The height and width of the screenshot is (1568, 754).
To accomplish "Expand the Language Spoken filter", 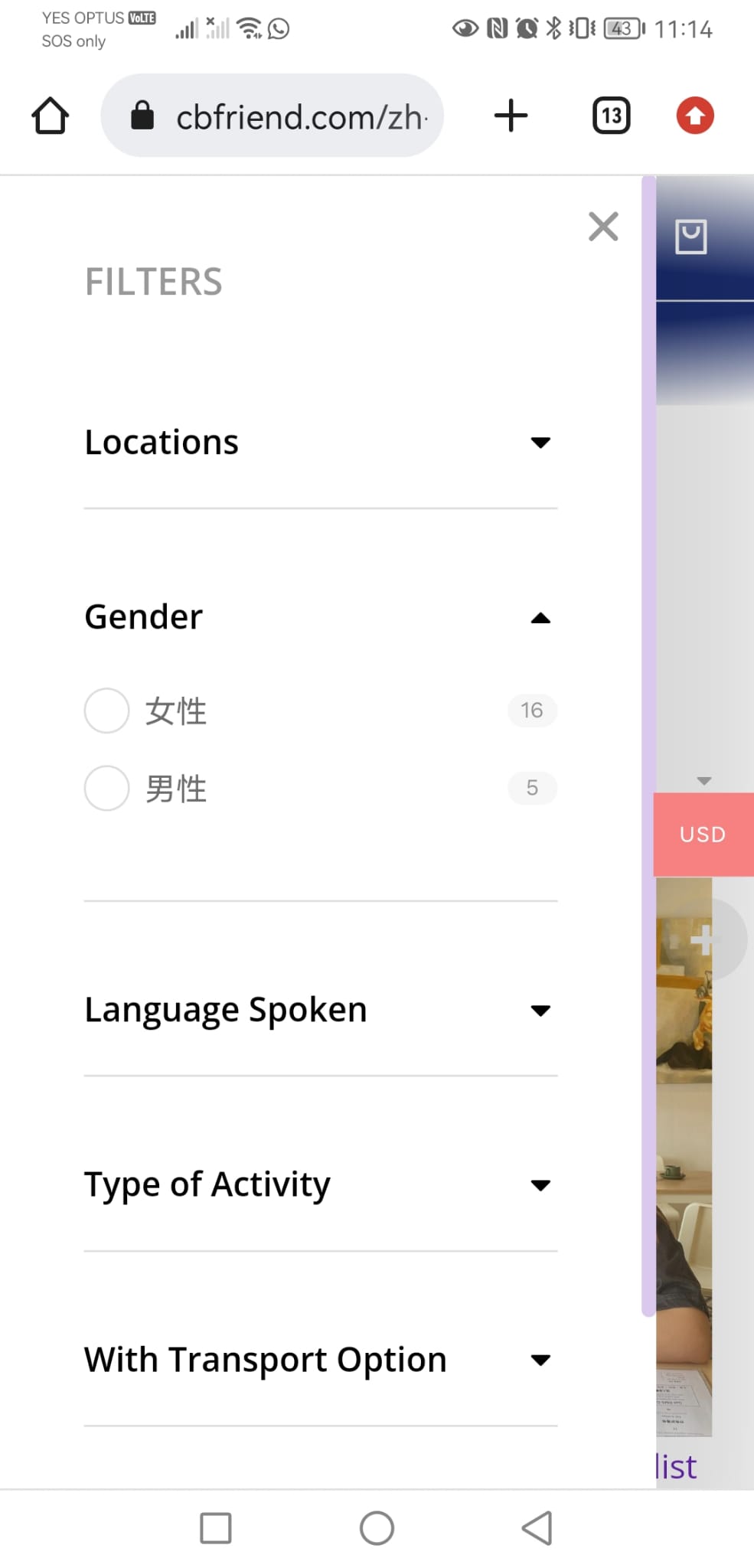I will pos(320,1010).
